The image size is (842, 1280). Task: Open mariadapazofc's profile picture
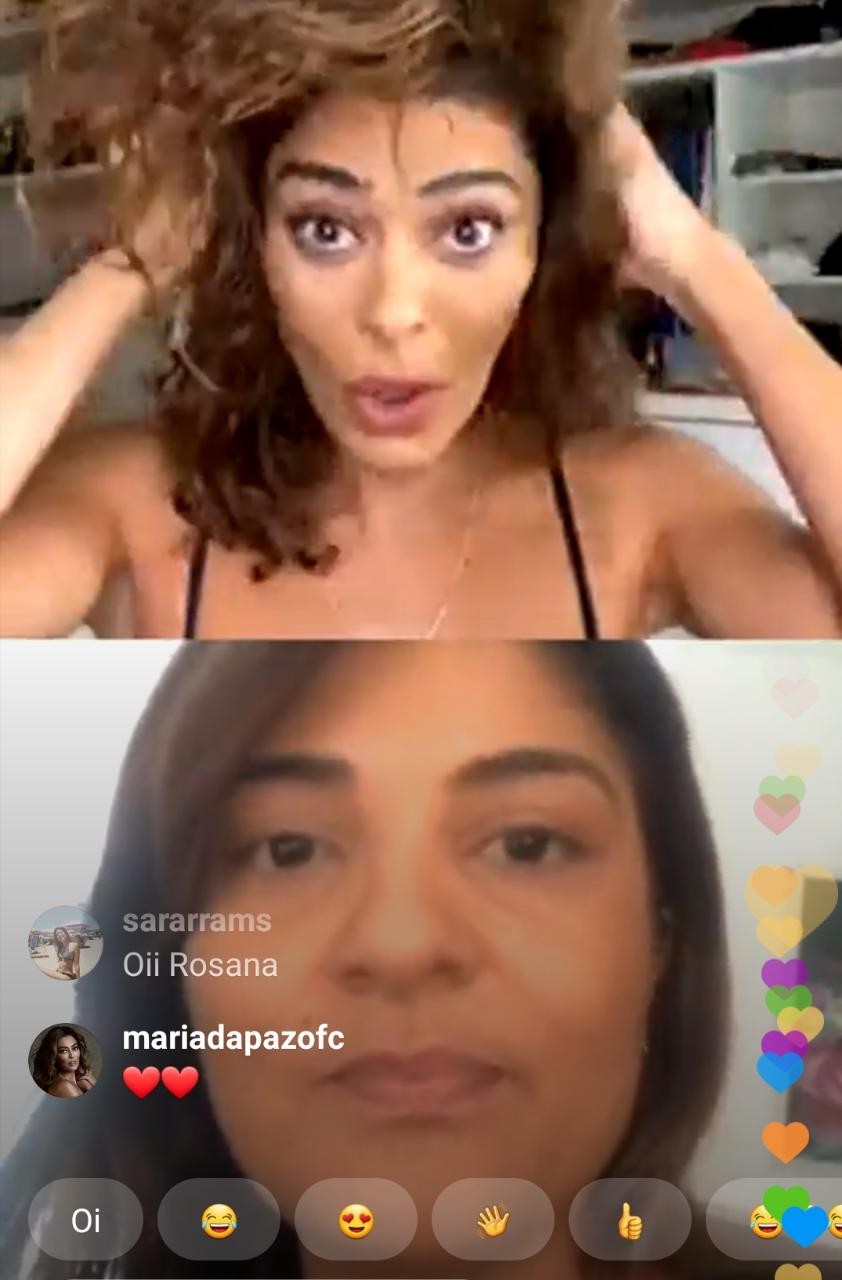(x=65, y=1060)
